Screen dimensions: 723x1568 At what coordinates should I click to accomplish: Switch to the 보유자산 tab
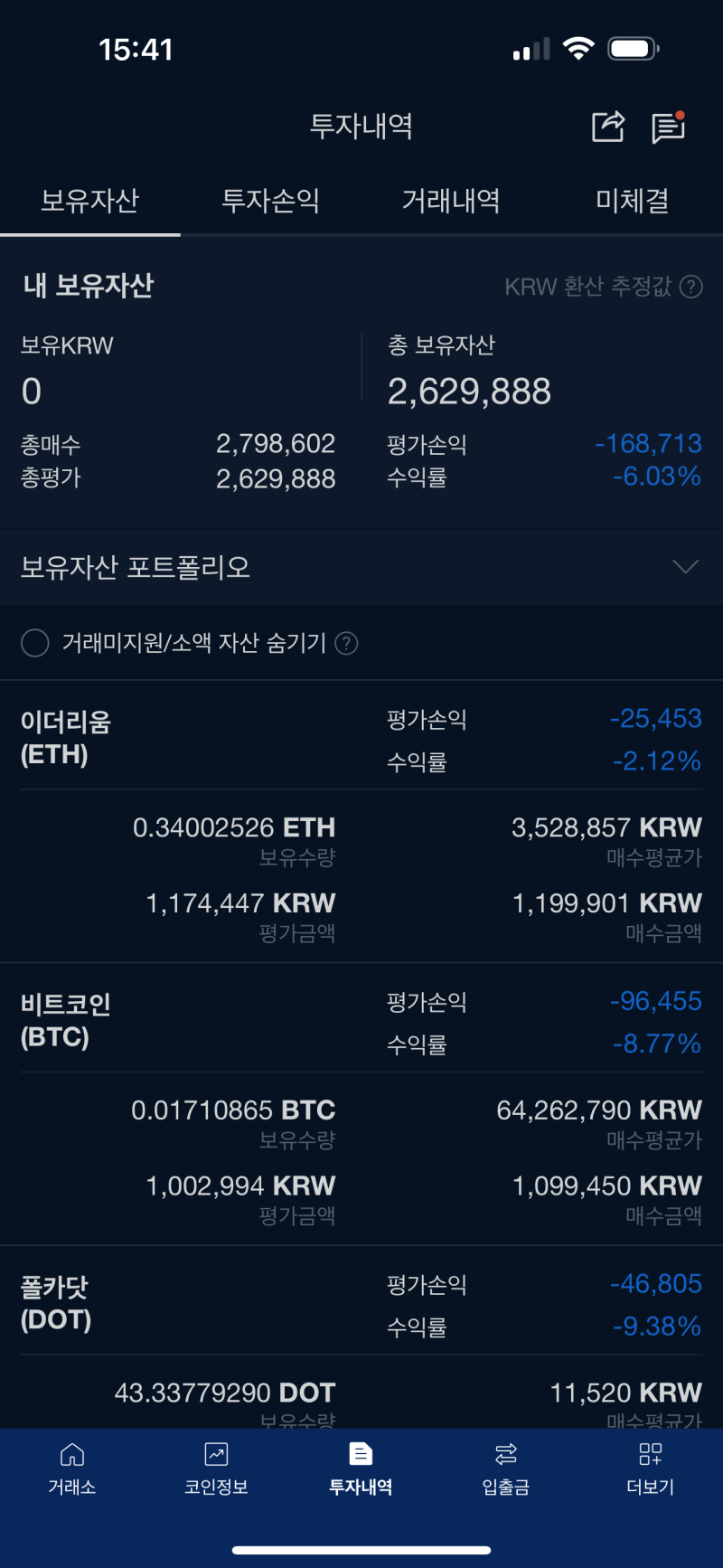[x=89, y=201]
